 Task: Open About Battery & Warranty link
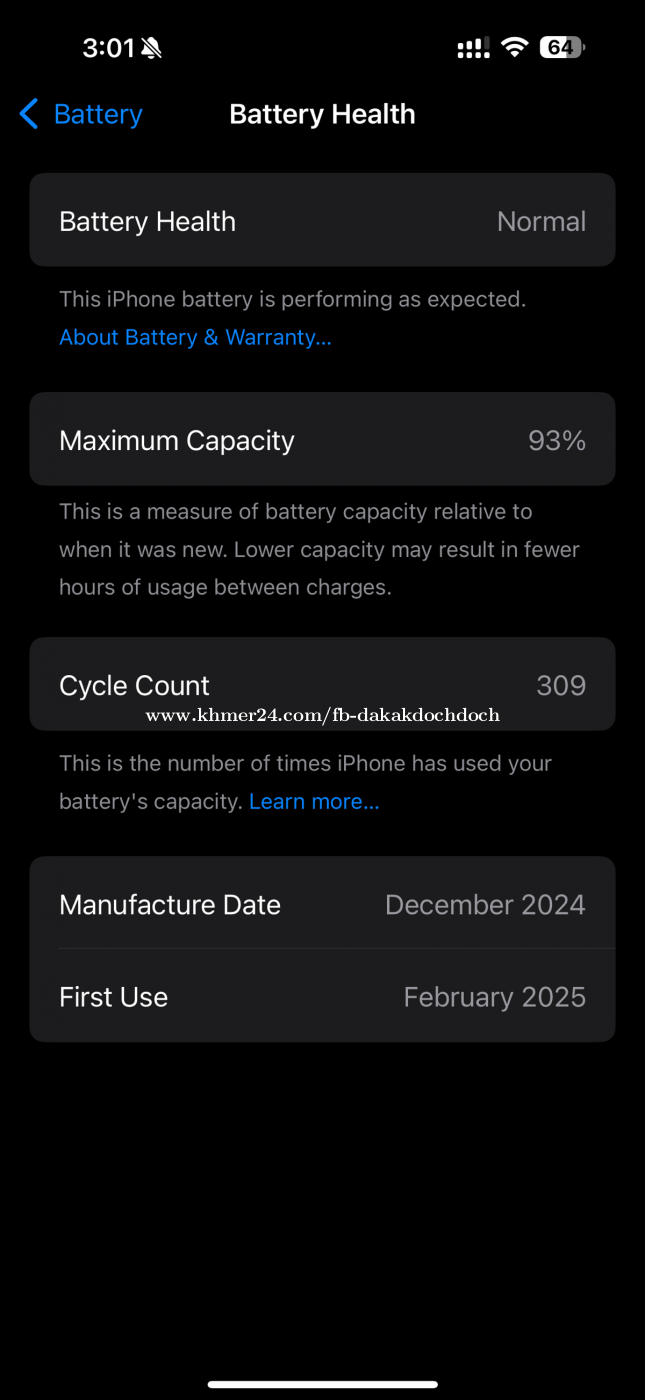coord(195,338)
